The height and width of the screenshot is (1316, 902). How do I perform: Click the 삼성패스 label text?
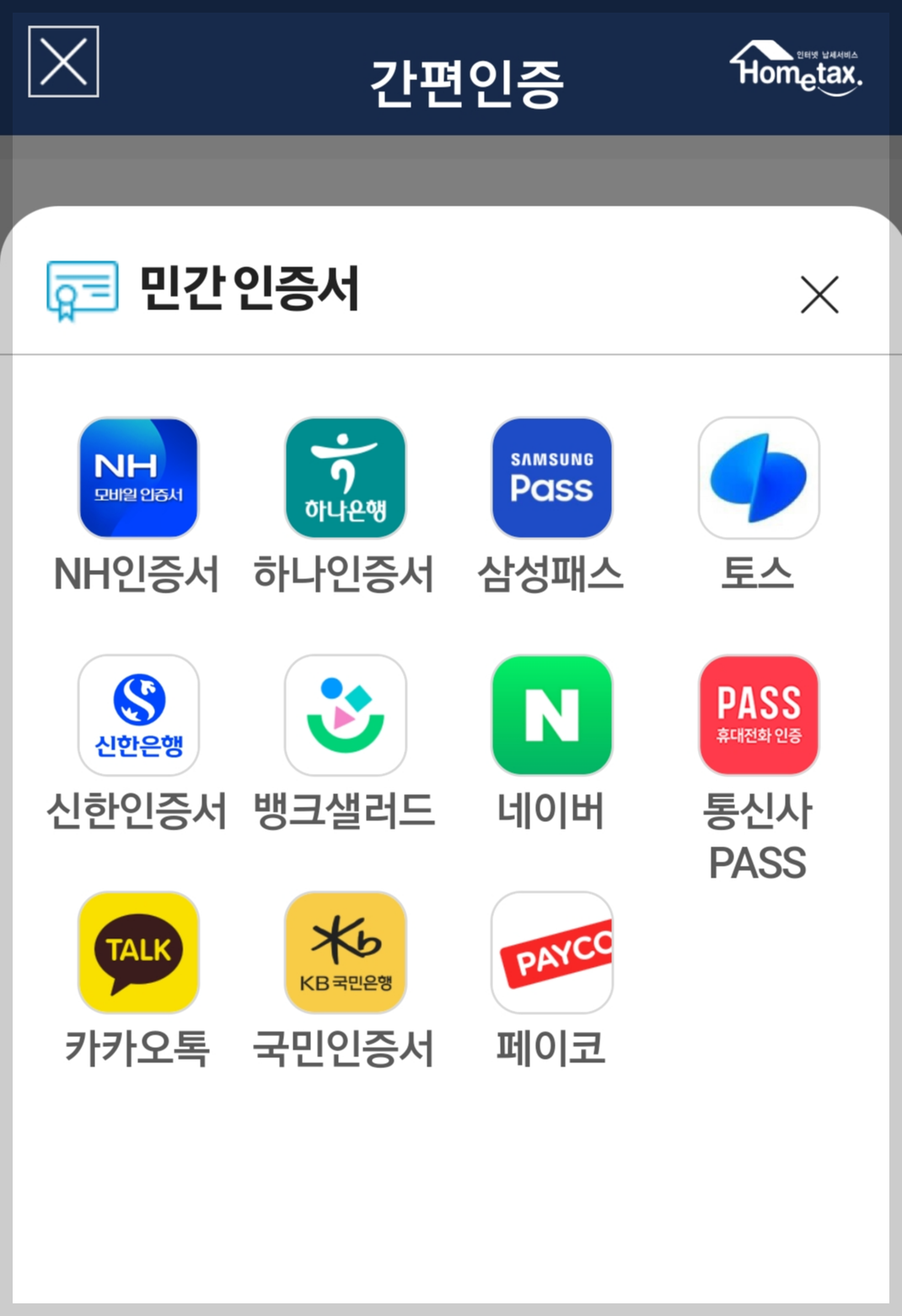[551, 574]
